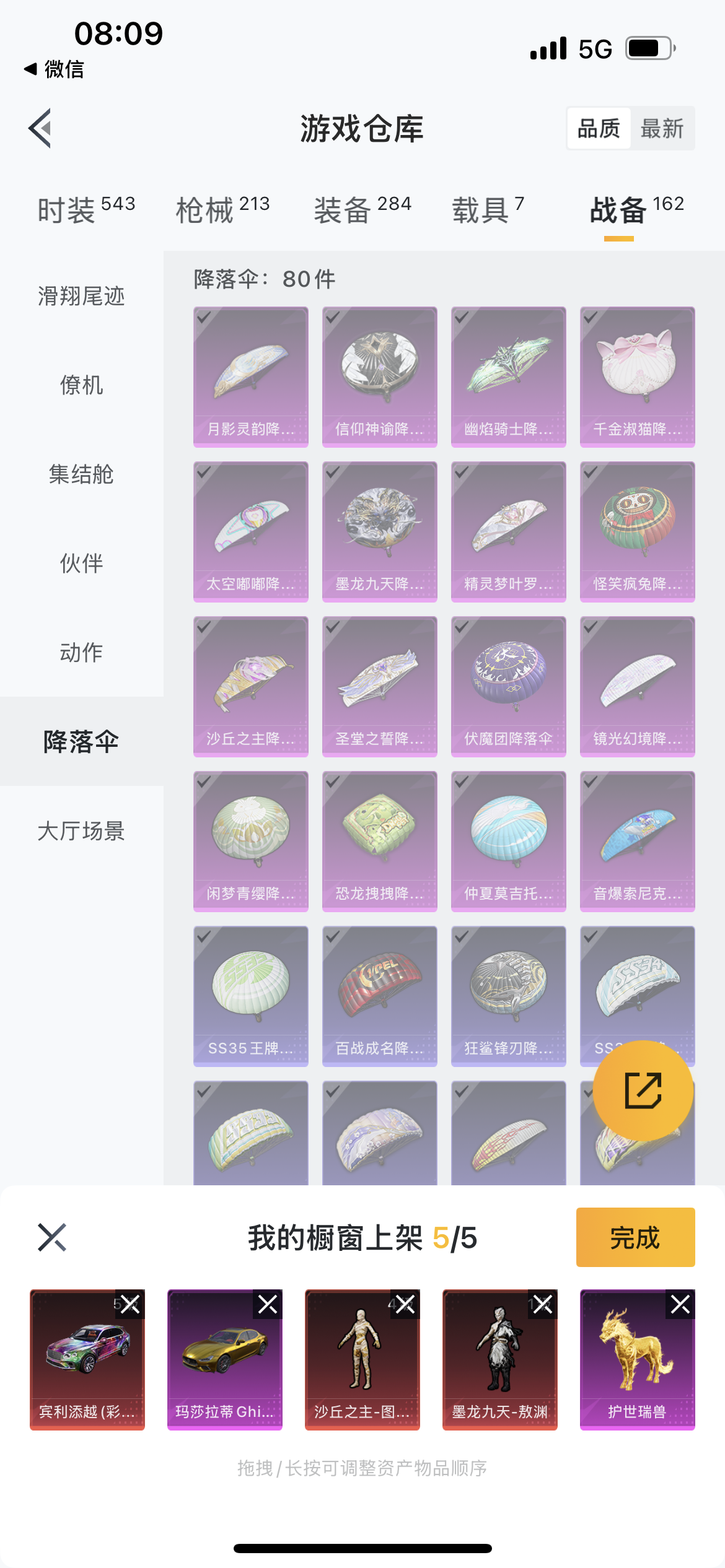Choose the 伏魔团降落伞 parachute
Viewport: 725px width, 1568px height.
pos(508,686)
